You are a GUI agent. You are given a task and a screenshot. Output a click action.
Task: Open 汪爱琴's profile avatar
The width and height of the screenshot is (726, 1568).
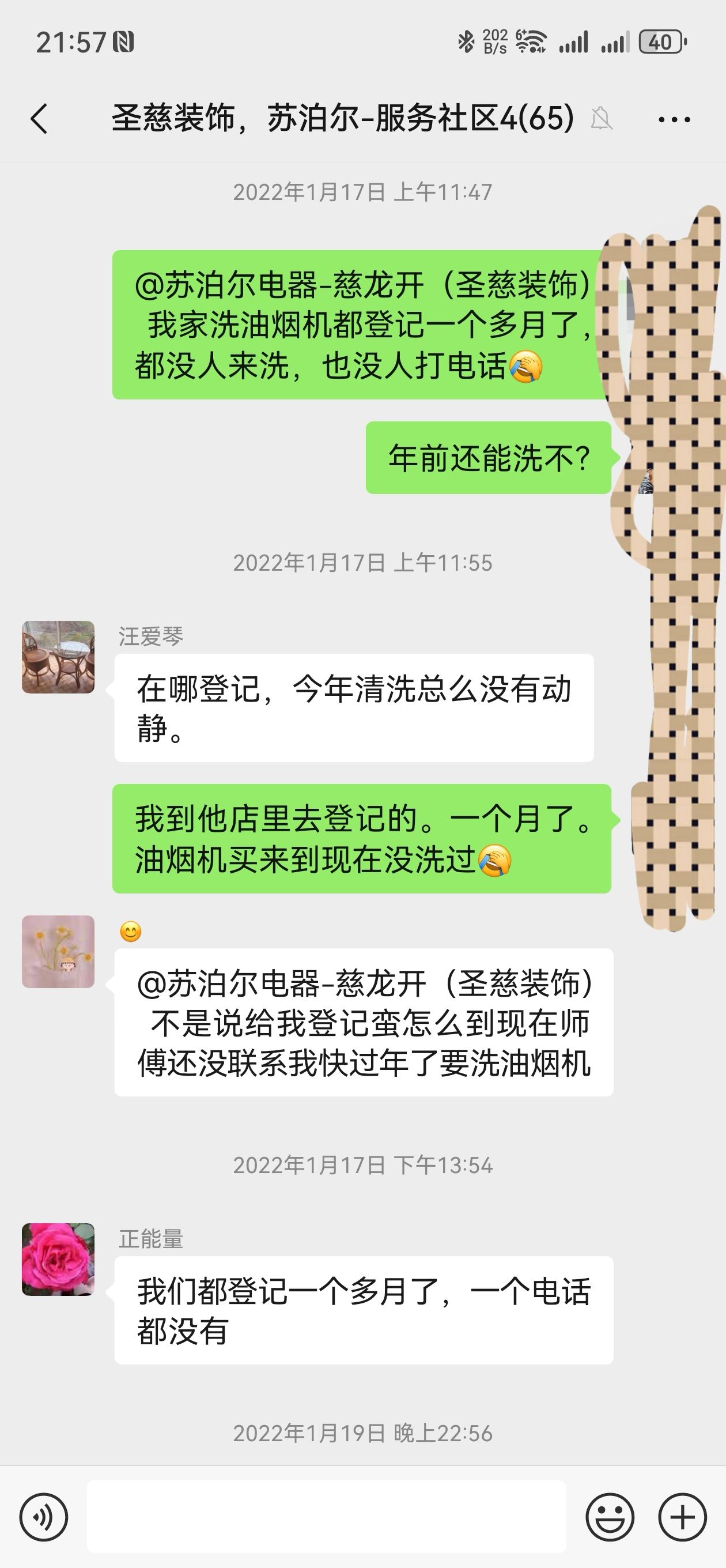(x=58, y=657)
